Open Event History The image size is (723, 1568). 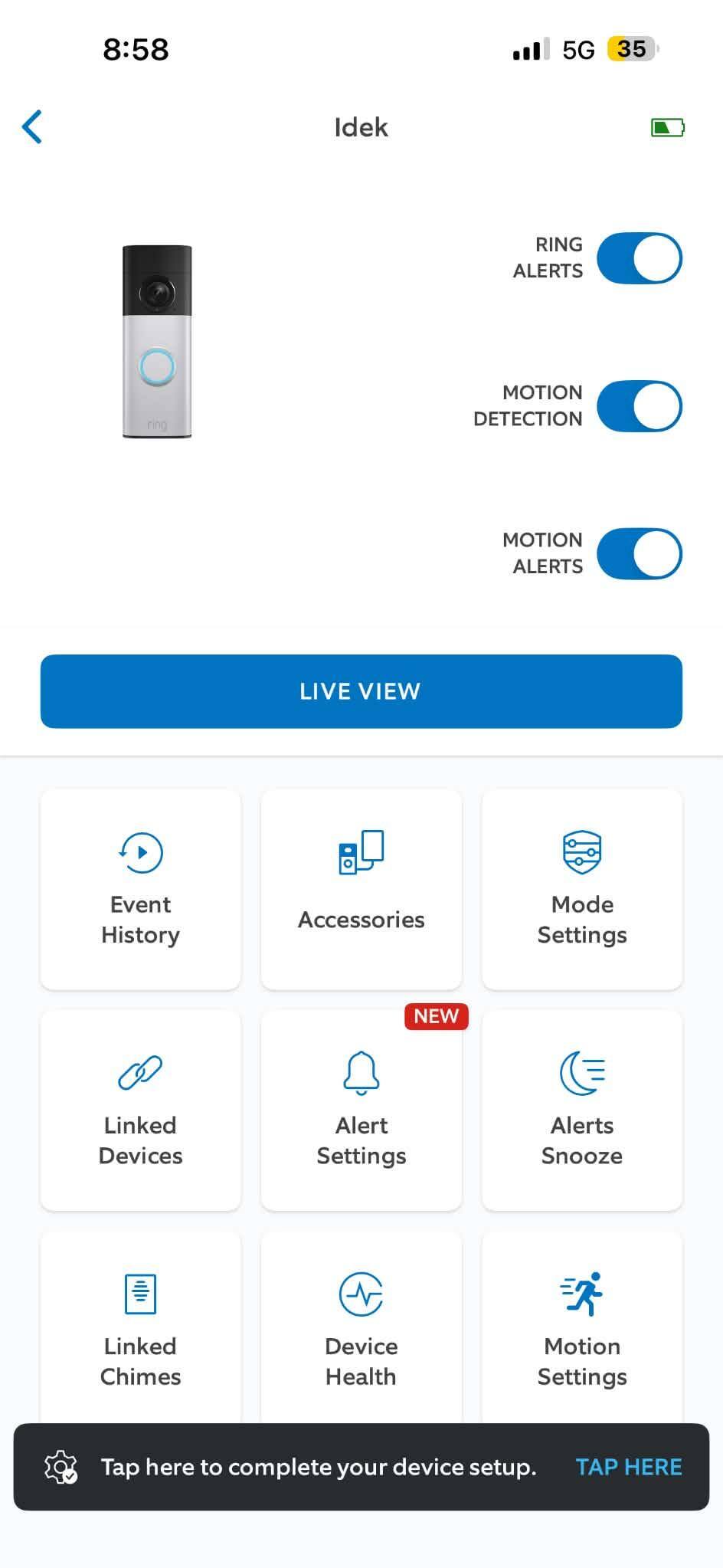(x=141, y=890)
